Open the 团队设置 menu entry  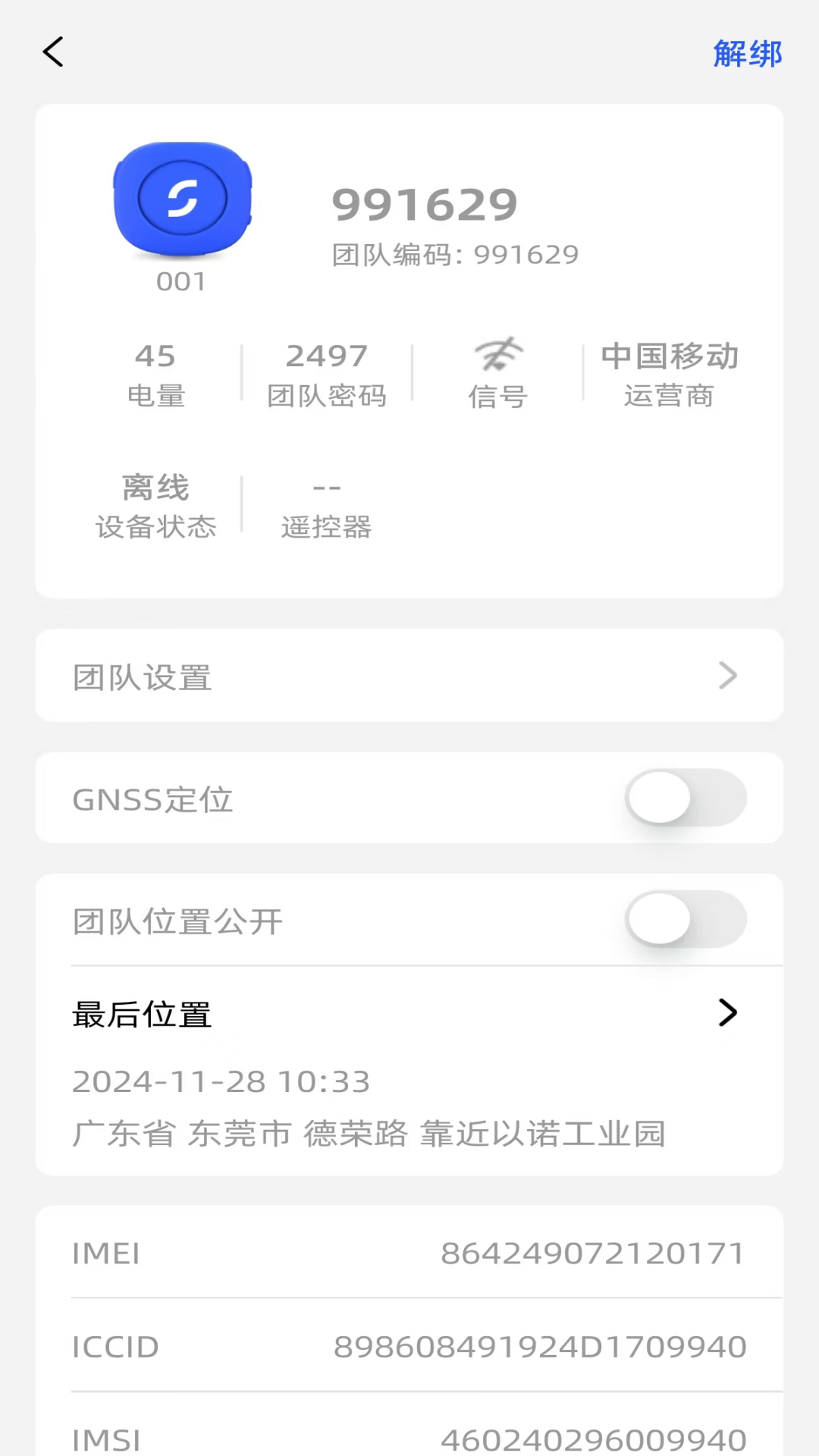(x=142, y=677)
